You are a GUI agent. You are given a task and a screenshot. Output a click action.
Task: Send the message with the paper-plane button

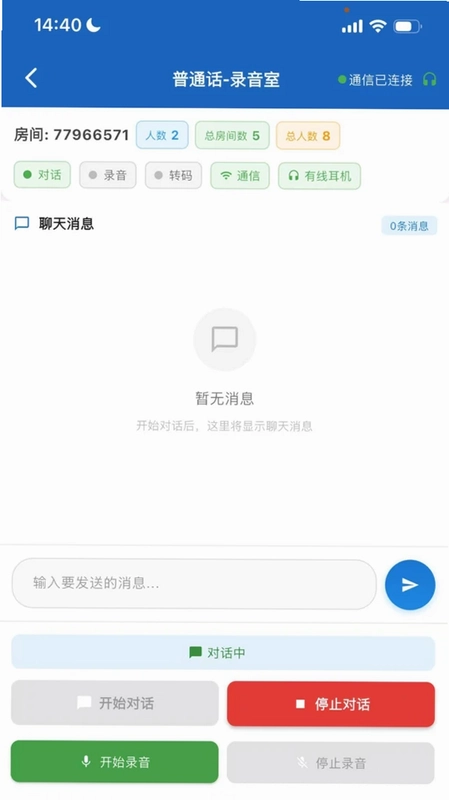tap(410, 585)
